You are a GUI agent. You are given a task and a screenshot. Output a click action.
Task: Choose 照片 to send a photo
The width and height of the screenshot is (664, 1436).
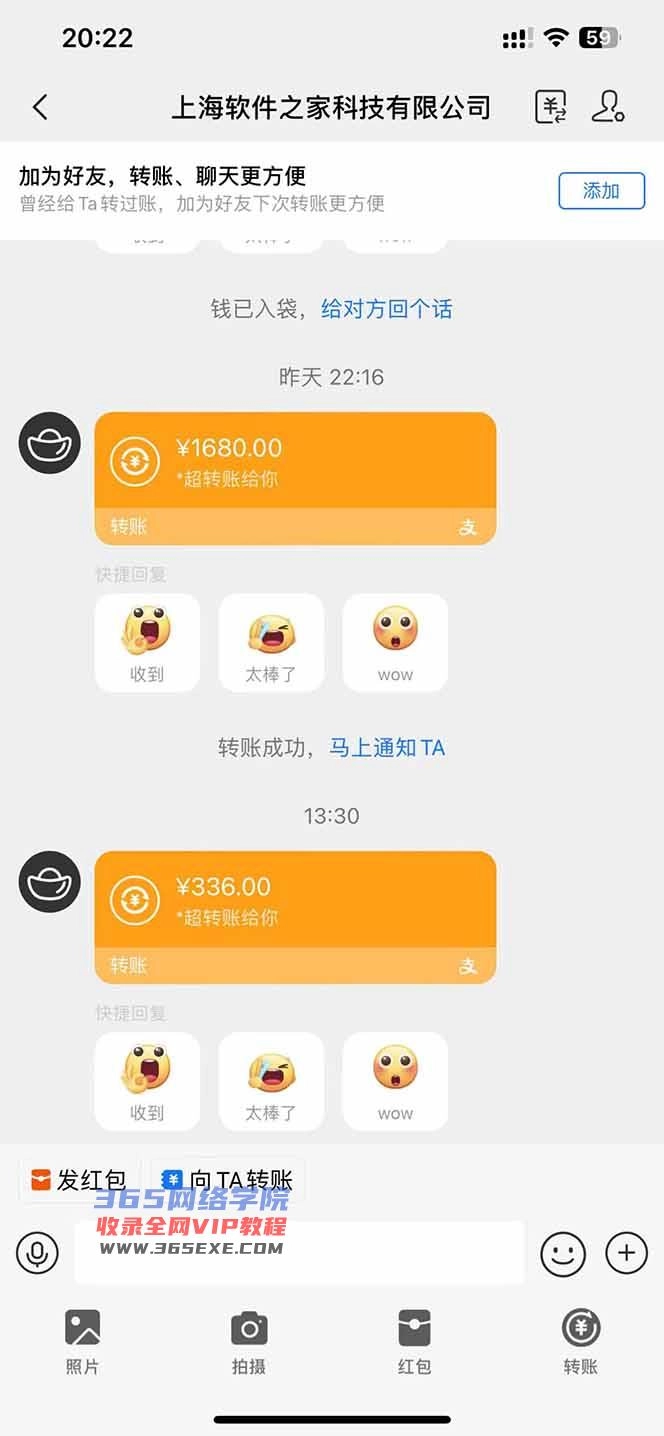point(83,1341)
